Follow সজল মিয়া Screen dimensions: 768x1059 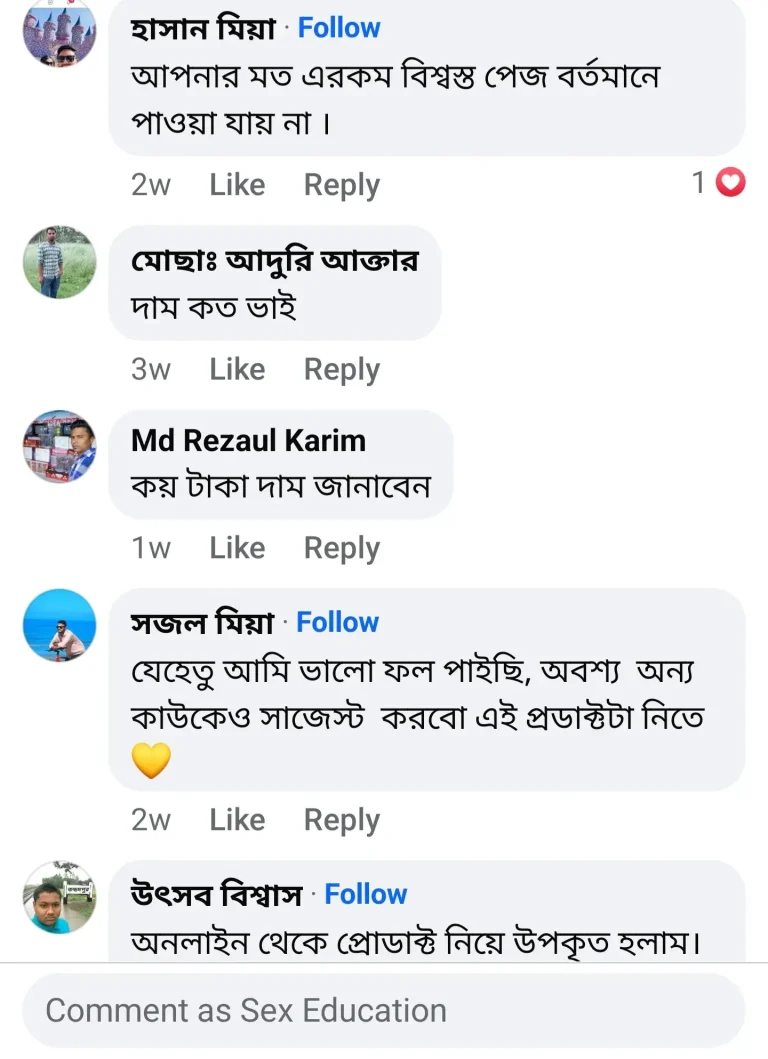click(x=338, y=622)
